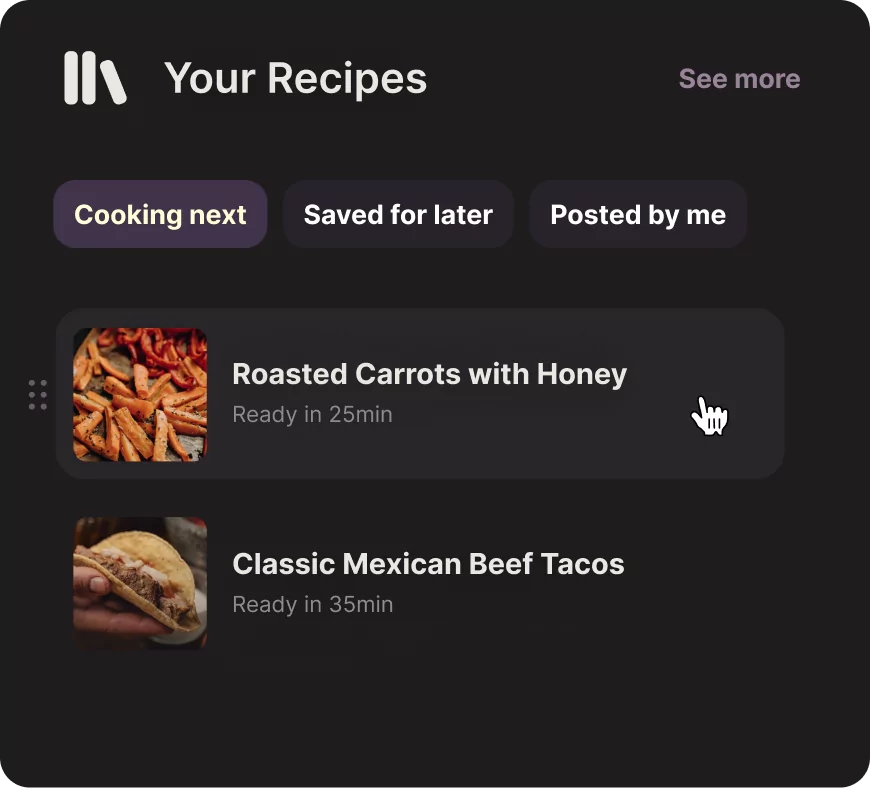870x788 pixels.
Task: Switch to Saved for later
Action: [x=398, y=215]
